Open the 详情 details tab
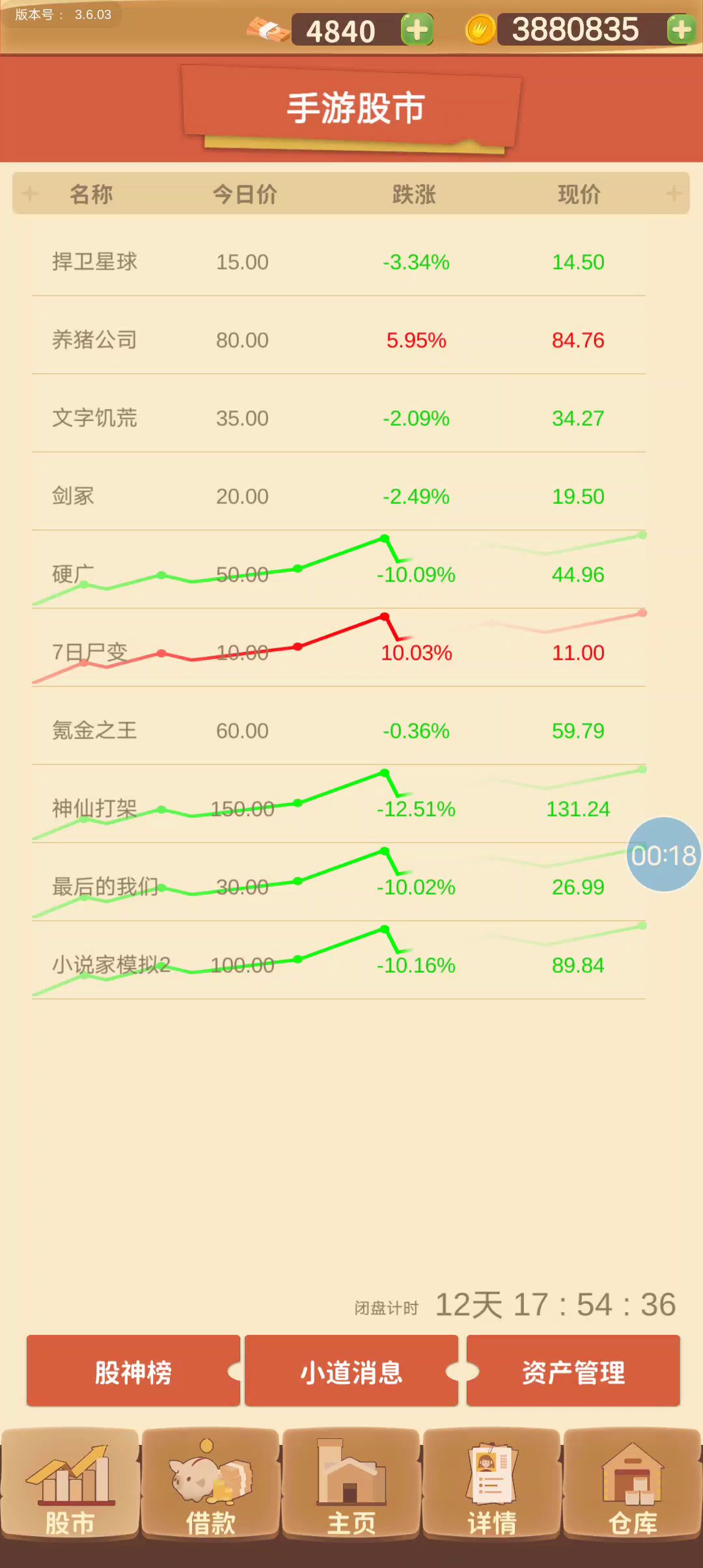 tap(492, 1483)
